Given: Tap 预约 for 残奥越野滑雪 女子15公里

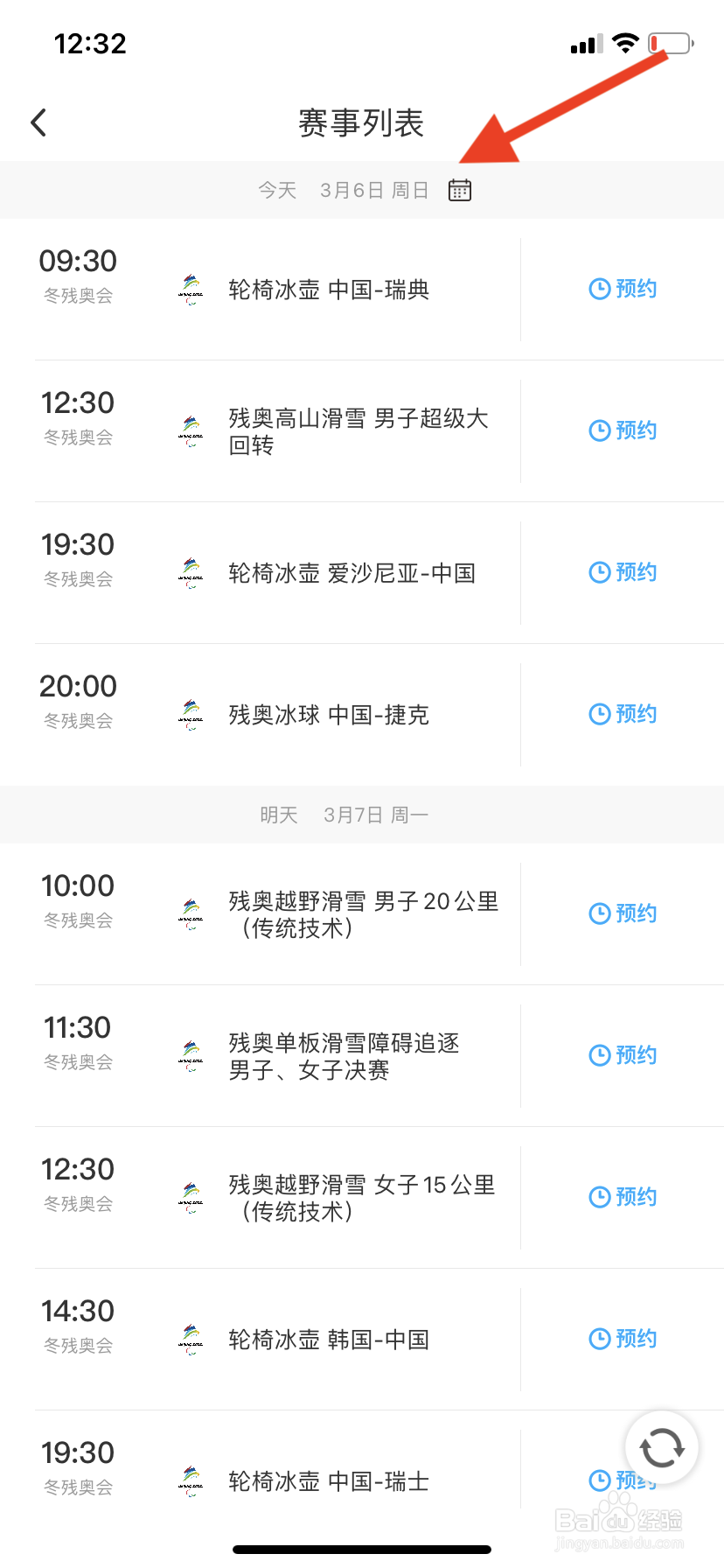Looking at the screenshot, I should coord(623,1197).
